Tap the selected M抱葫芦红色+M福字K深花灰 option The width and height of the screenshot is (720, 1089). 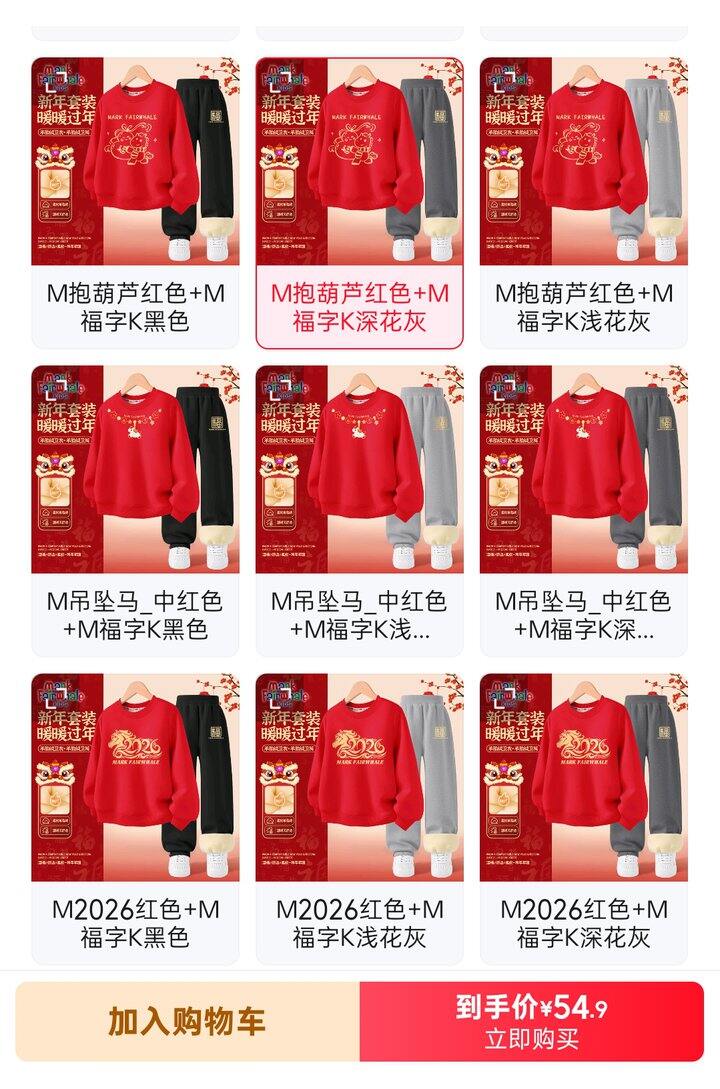point(360,203)
